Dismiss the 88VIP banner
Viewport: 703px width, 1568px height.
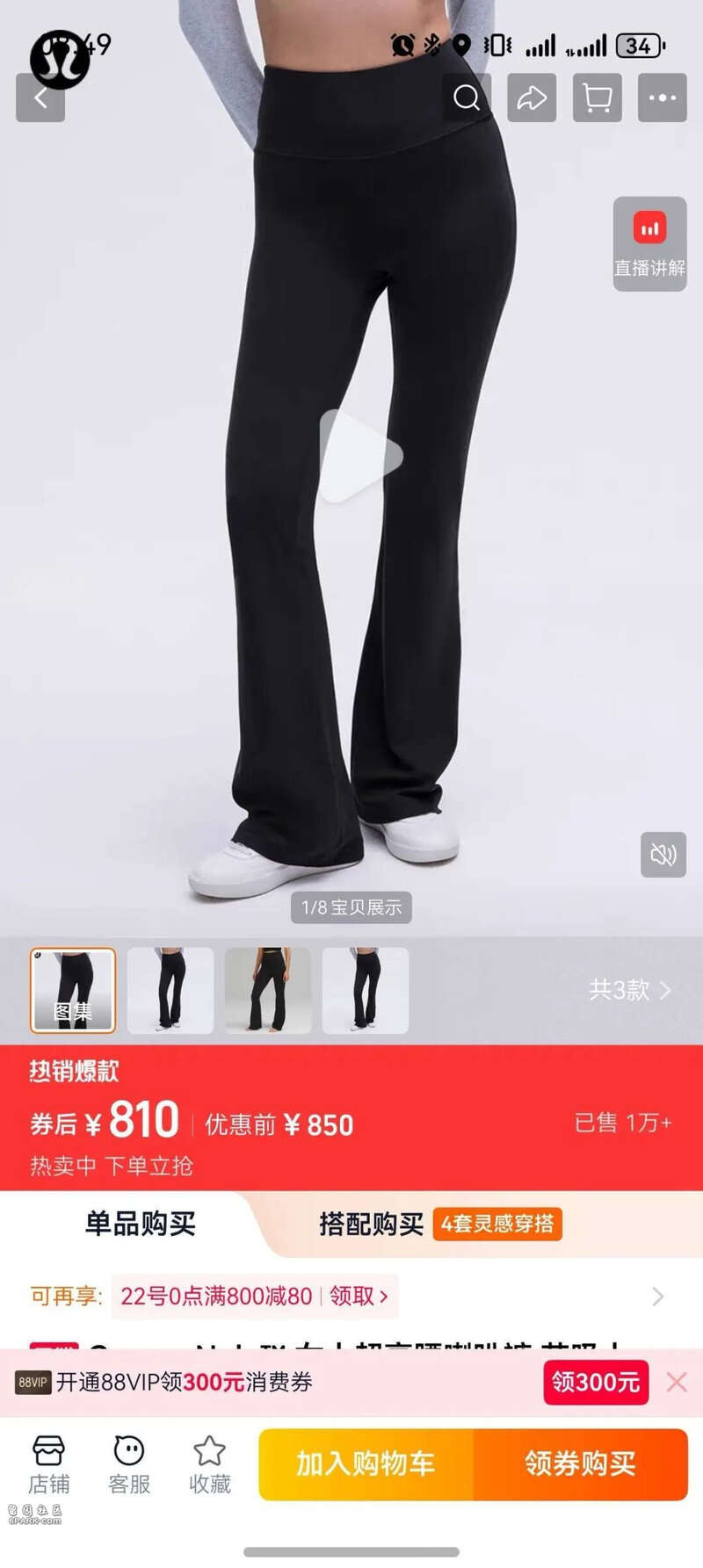[677, 1382]
